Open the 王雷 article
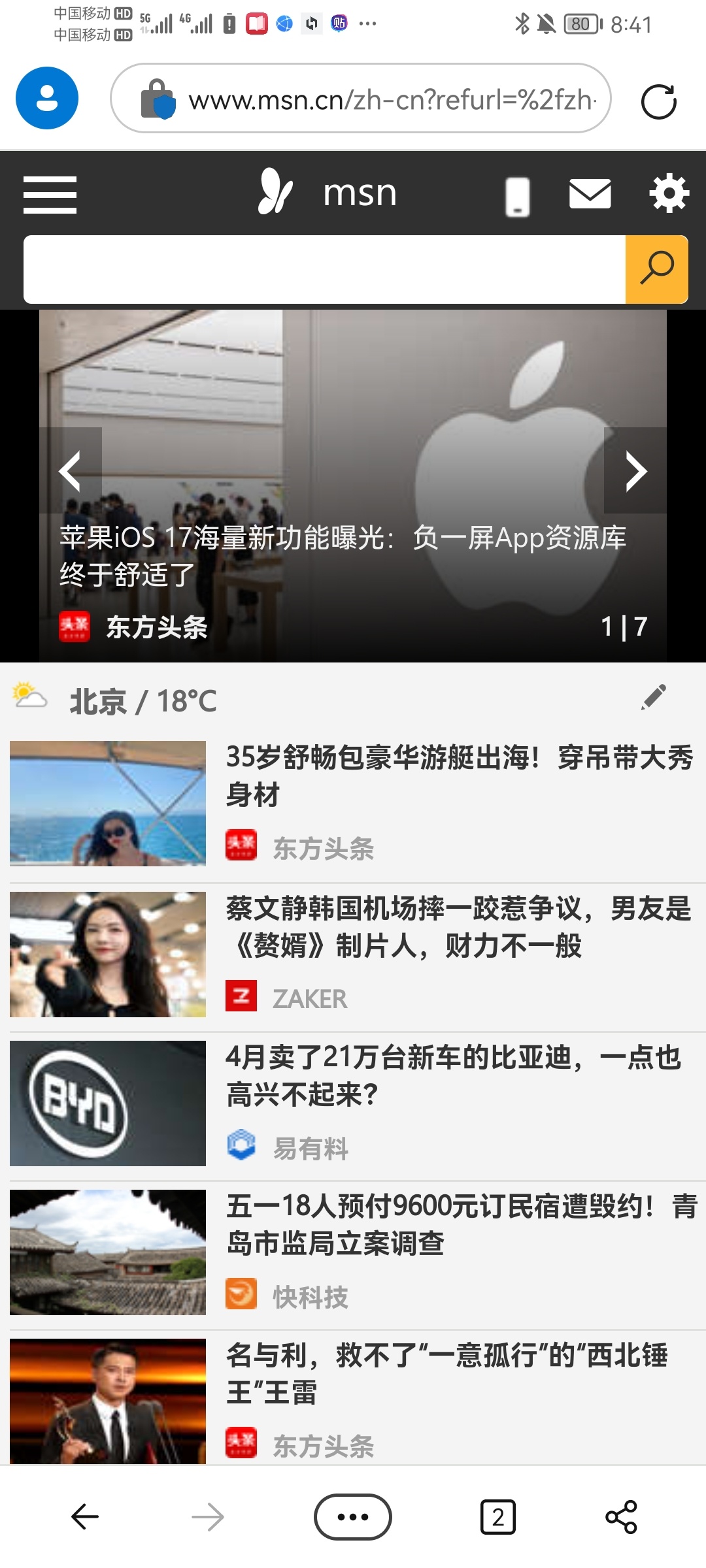The image size is (706, 1568). click(447, 1373)
